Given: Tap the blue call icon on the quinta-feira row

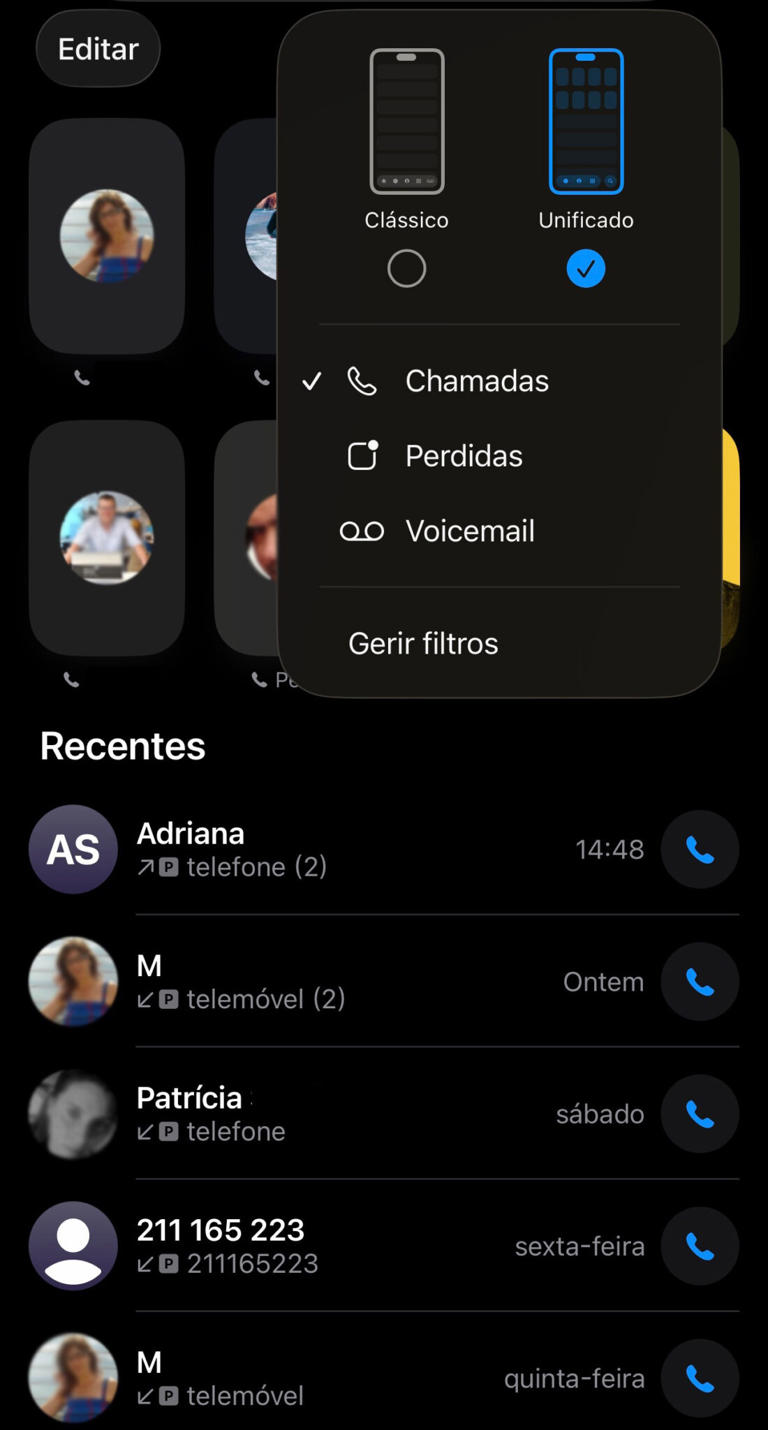Looking at the screenshot, I should point(700,1378).
